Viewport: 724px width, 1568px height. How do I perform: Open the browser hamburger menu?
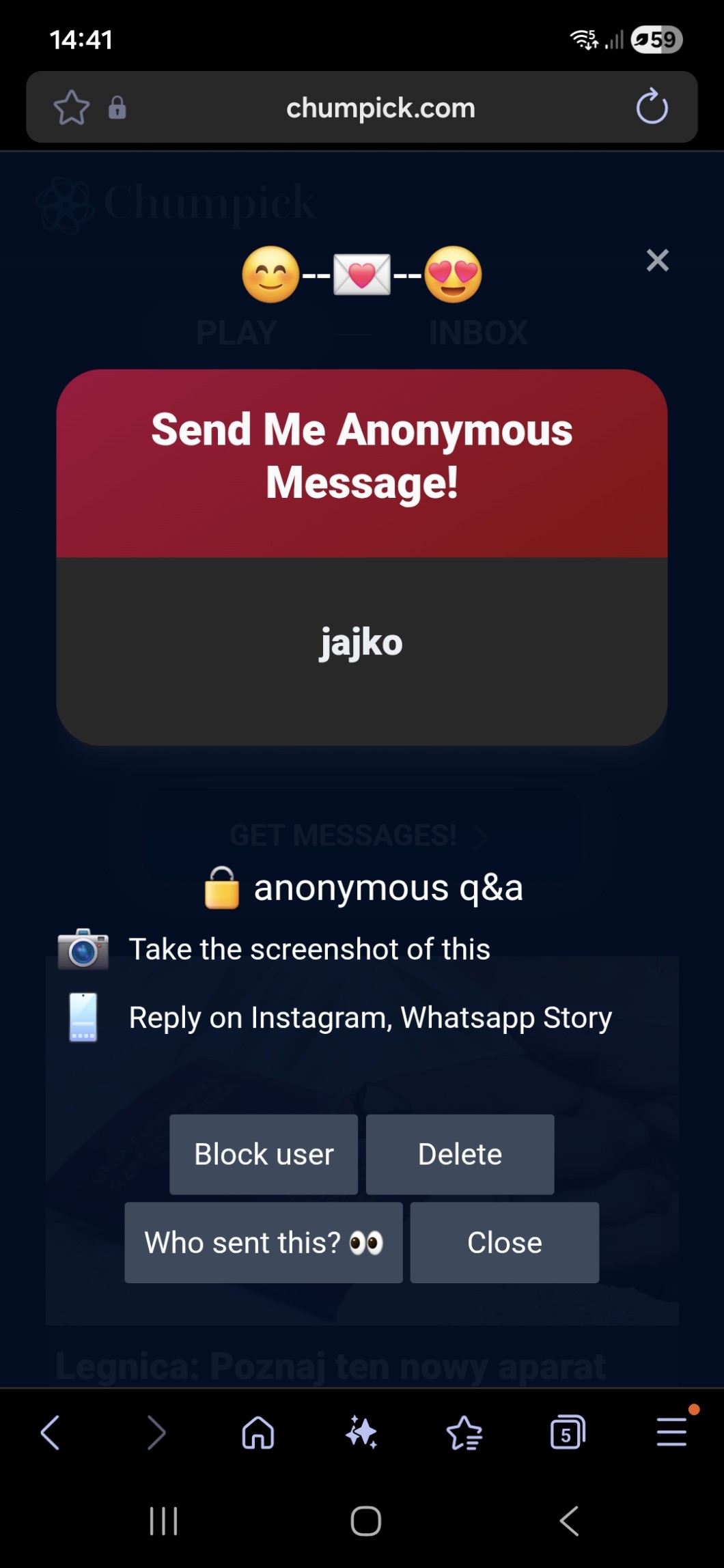pyautogui.click(x=671, y=1432)
